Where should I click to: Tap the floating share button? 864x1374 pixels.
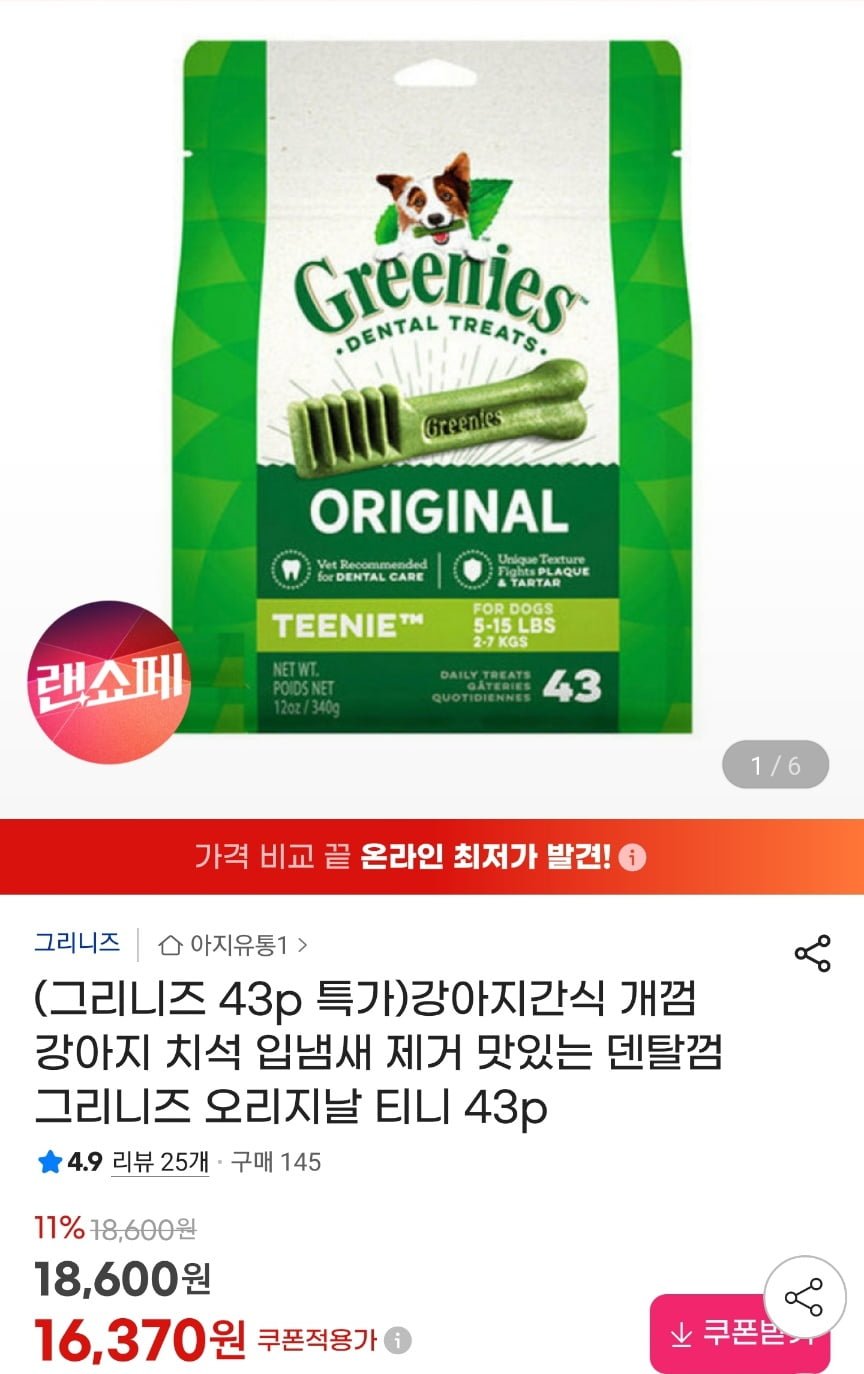coord(804,1297)
